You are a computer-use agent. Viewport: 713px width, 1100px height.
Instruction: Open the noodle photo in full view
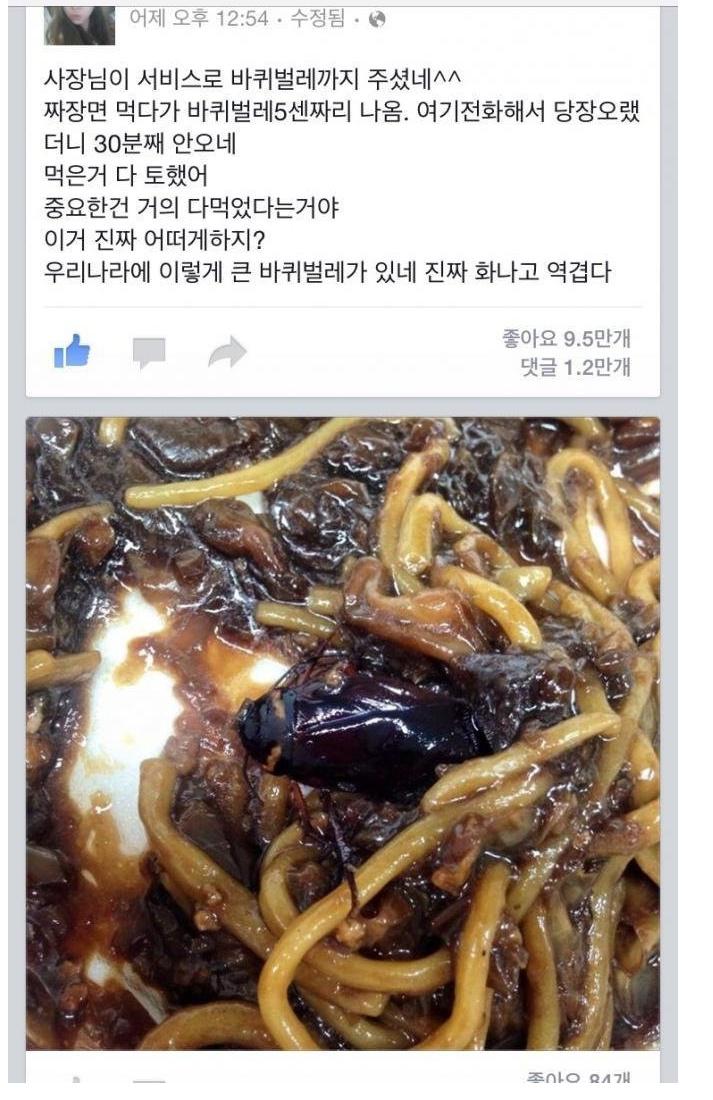pyautogui.click(x=342, y=732)
